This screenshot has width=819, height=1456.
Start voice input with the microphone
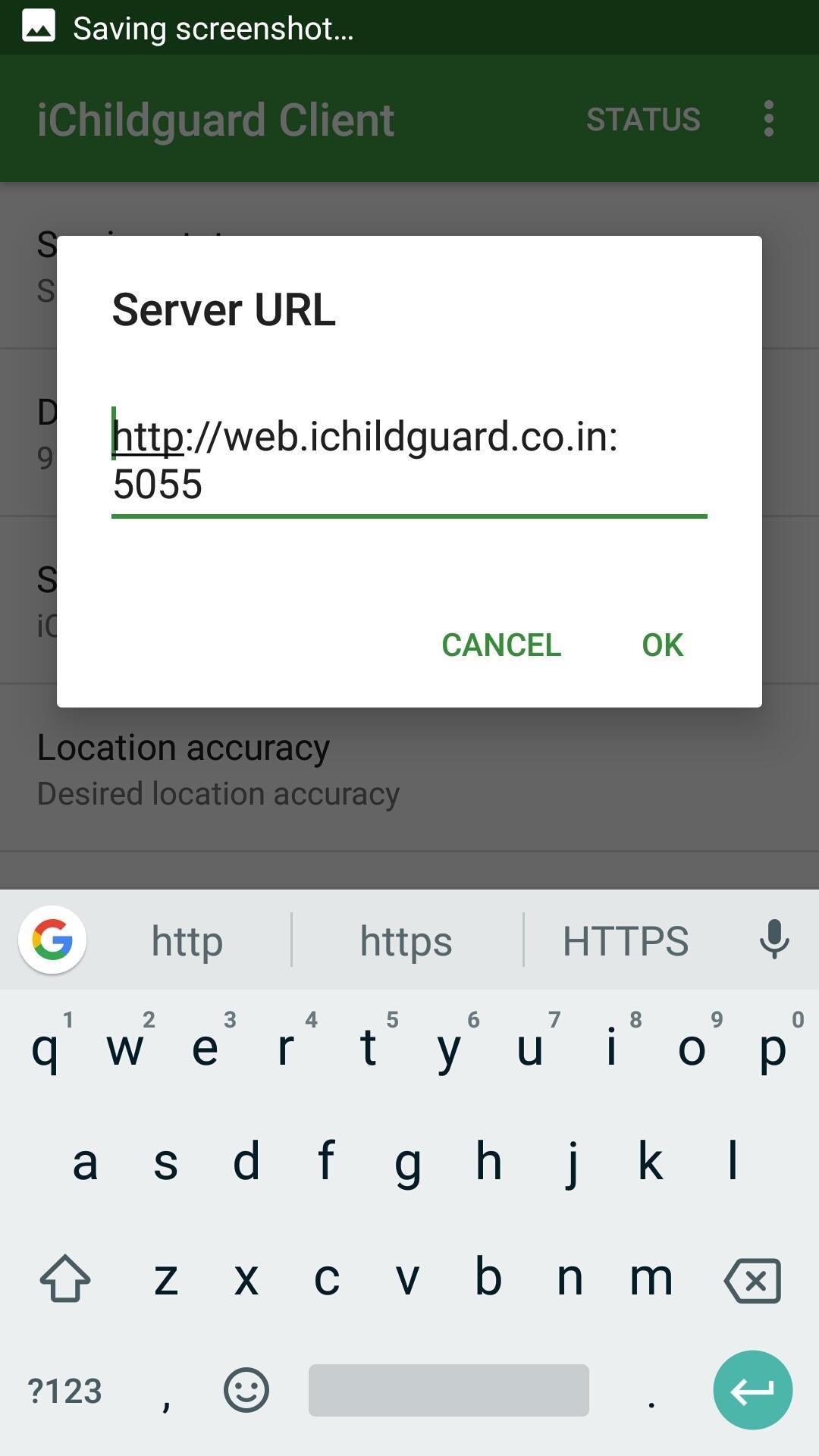pyautogui.click(x=774, y=940)
